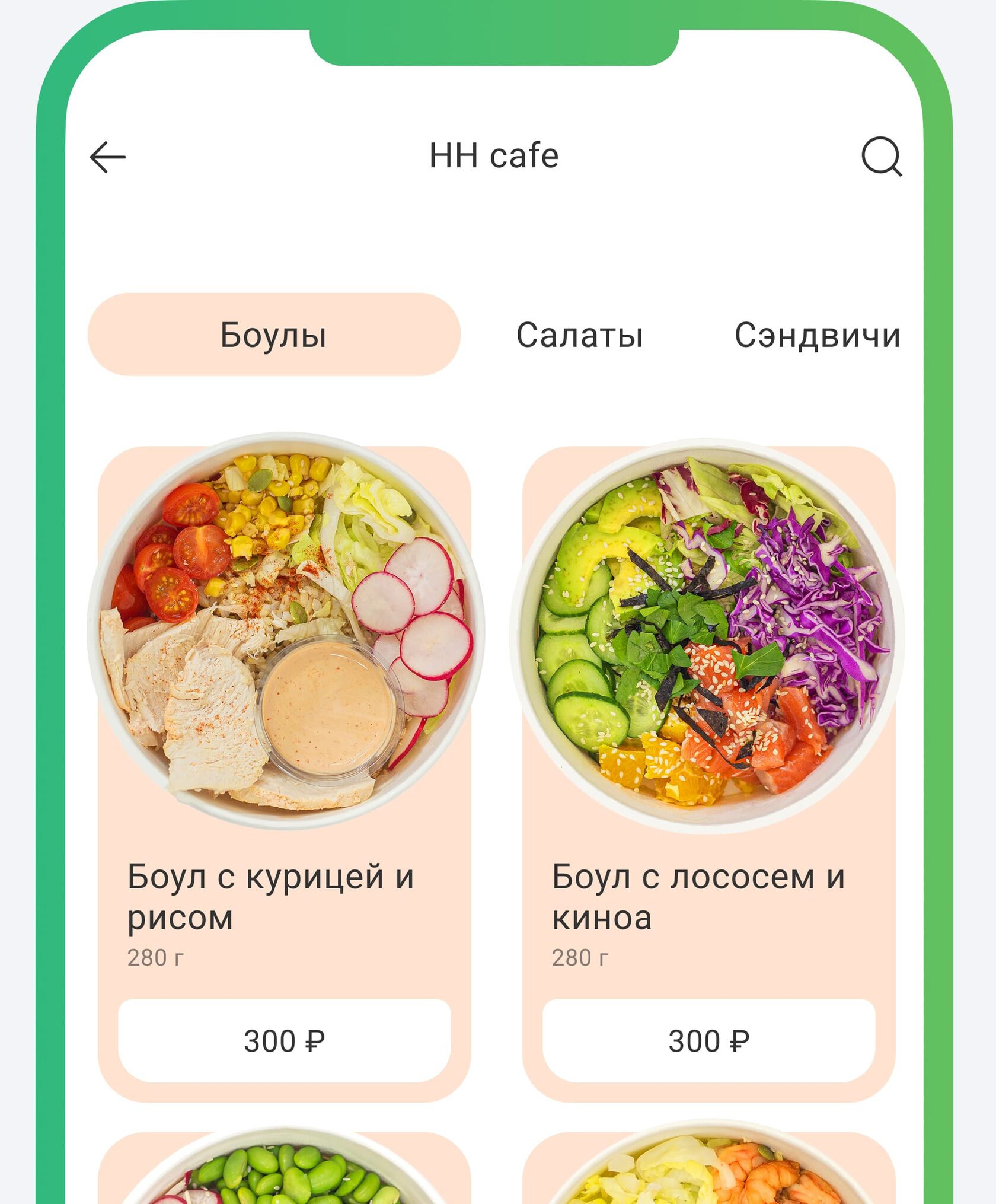Add Боул с лососем и киноа for 300 ₽
This screenshot has width=996, height=1204.
(708, 1041)
